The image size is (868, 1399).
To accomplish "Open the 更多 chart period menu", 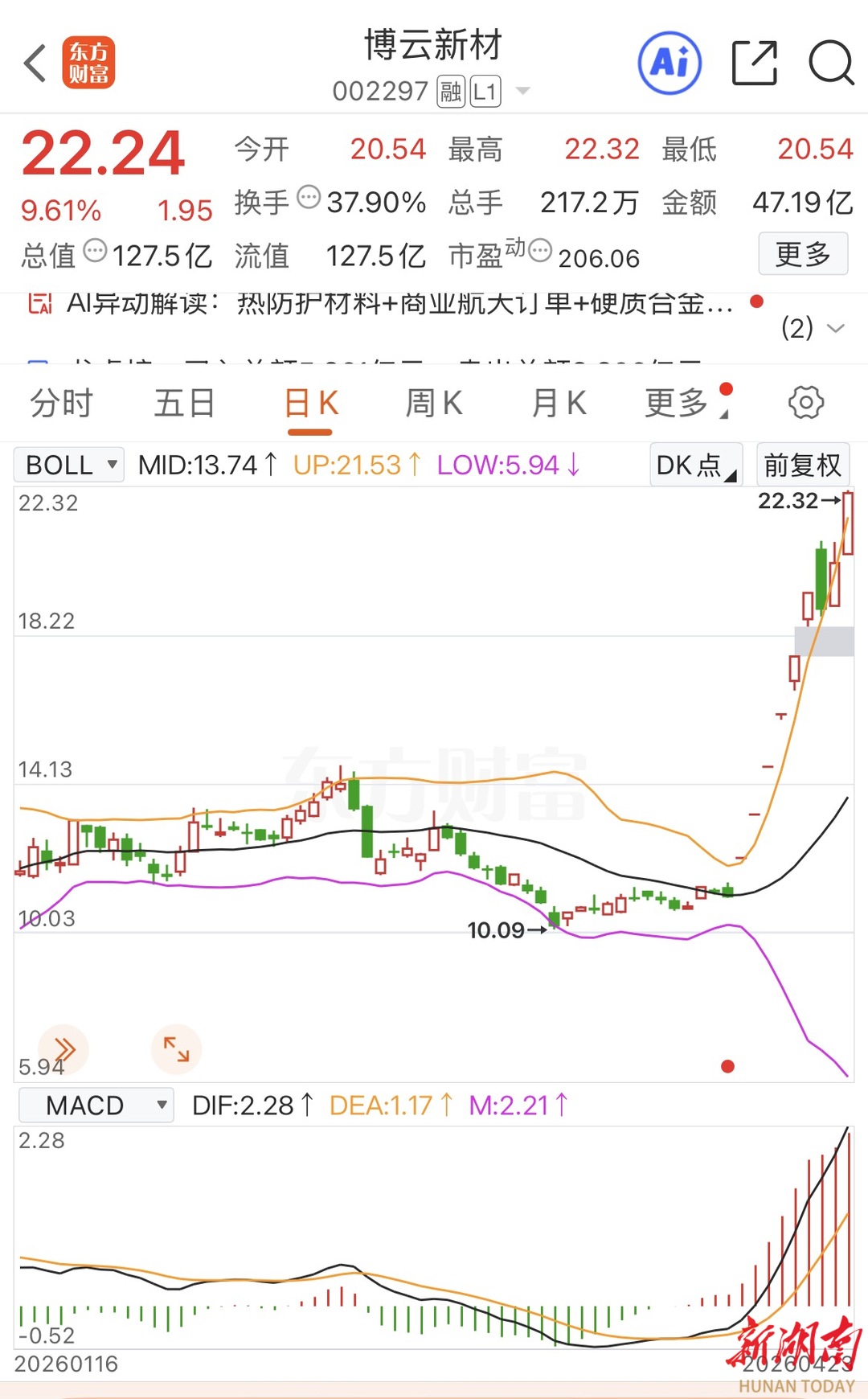I will (x=679, y=403).
